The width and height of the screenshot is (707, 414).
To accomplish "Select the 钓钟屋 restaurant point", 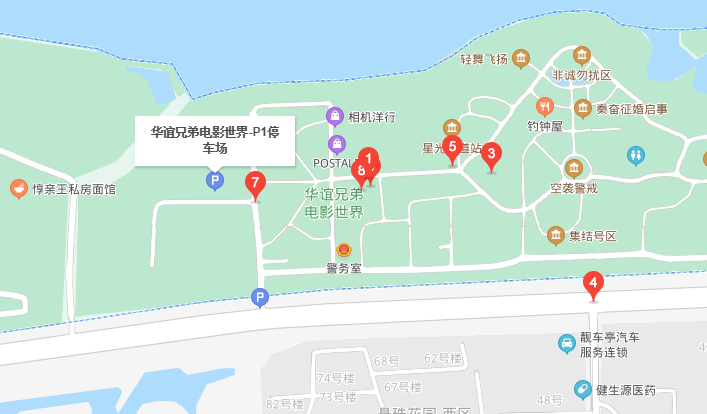I will pyautogui.click(x=545, y=106).
